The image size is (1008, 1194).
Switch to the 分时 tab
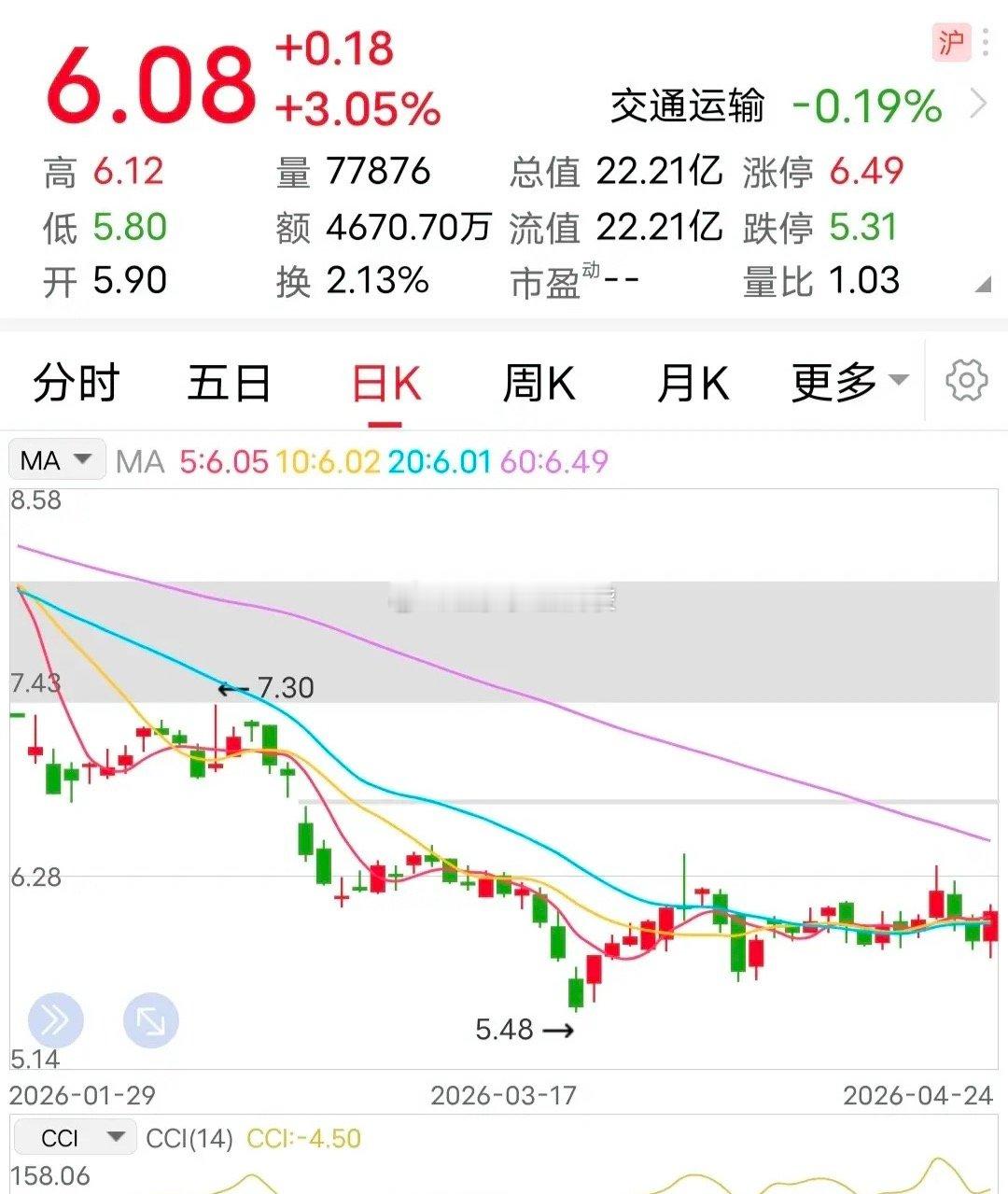coord(75,381)
